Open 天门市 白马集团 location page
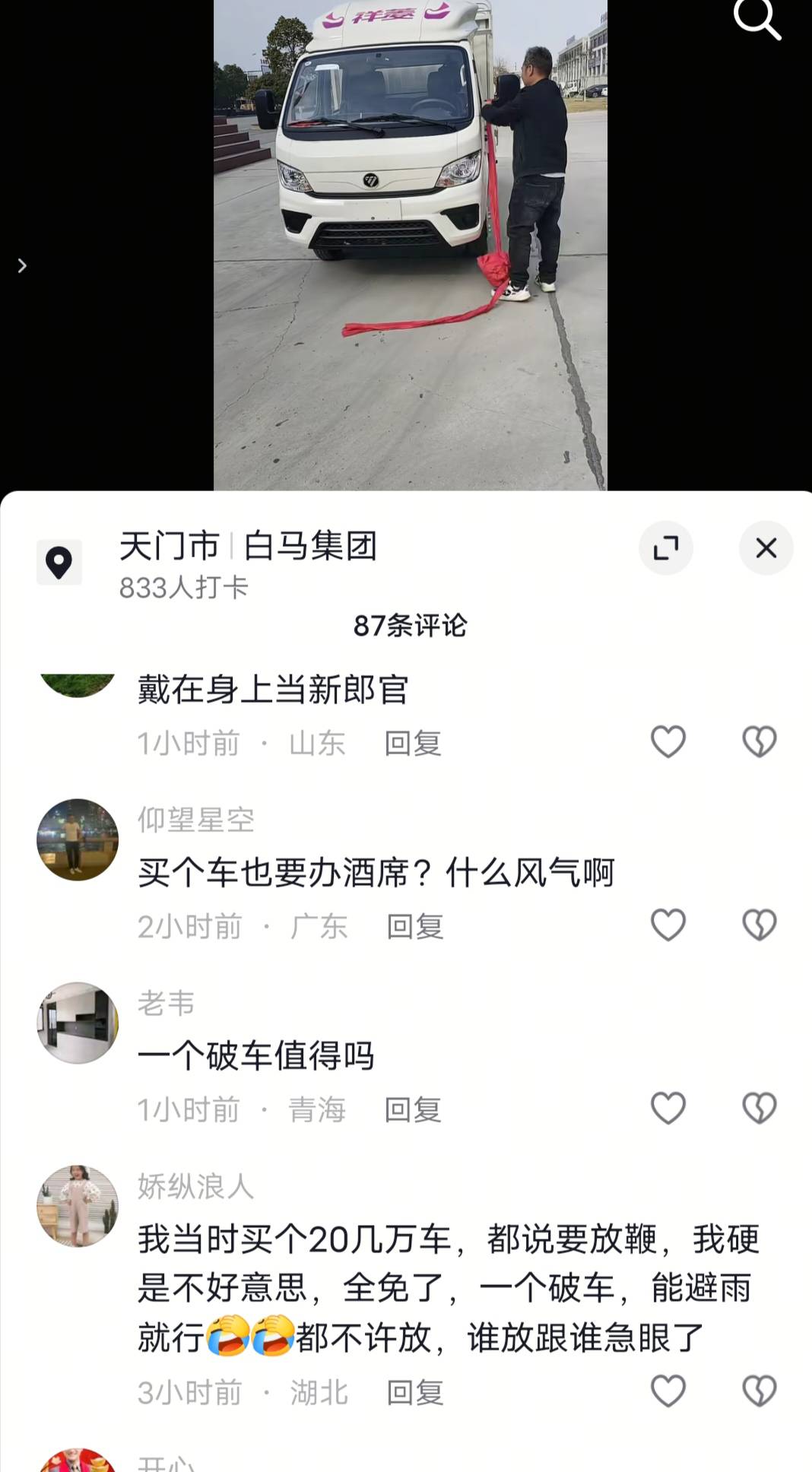Viewport: 812px width, 1472px height. pyautogui.click(x=248, y=547)
